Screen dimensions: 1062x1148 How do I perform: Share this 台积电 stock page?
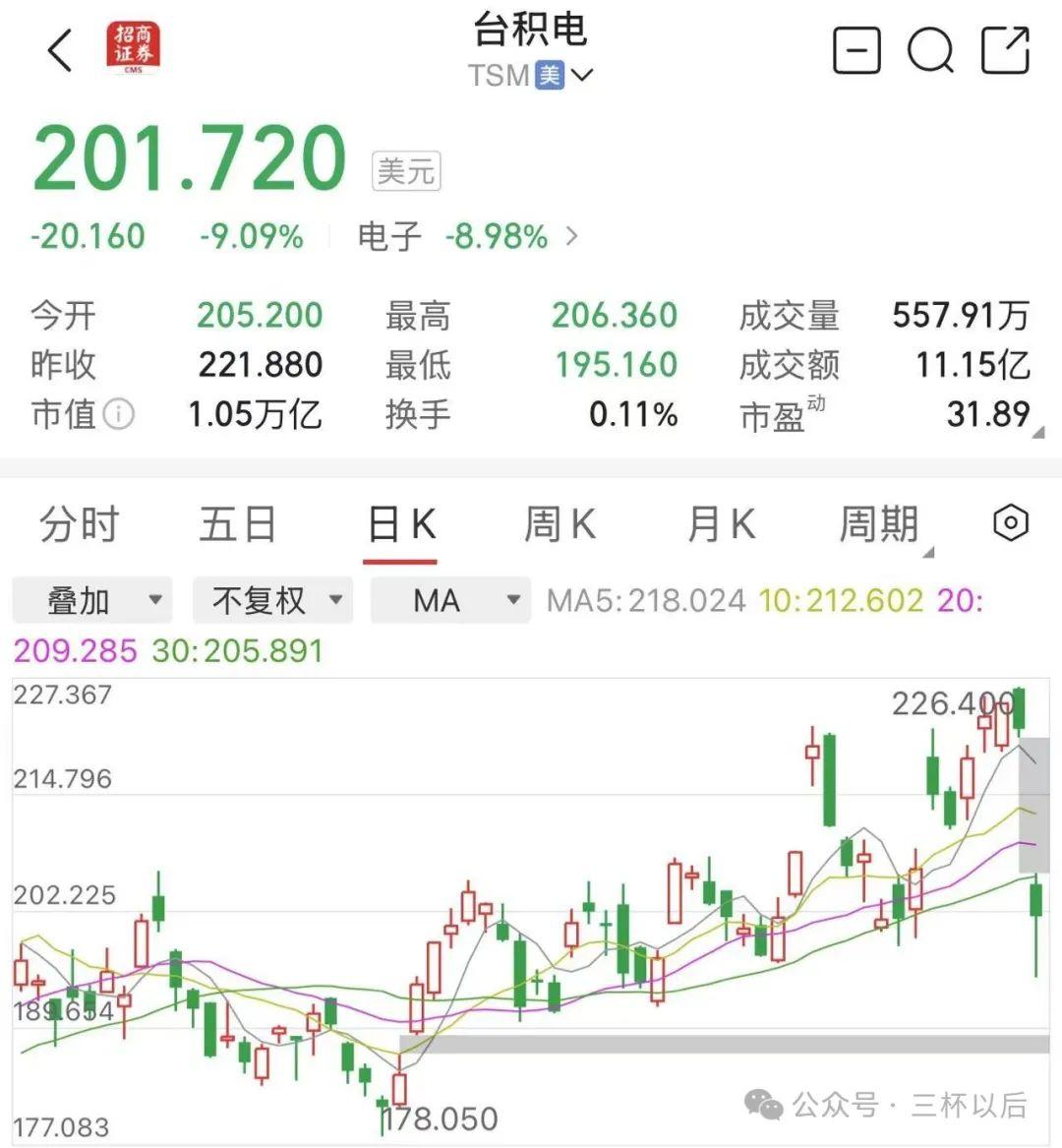(1005, 50)
